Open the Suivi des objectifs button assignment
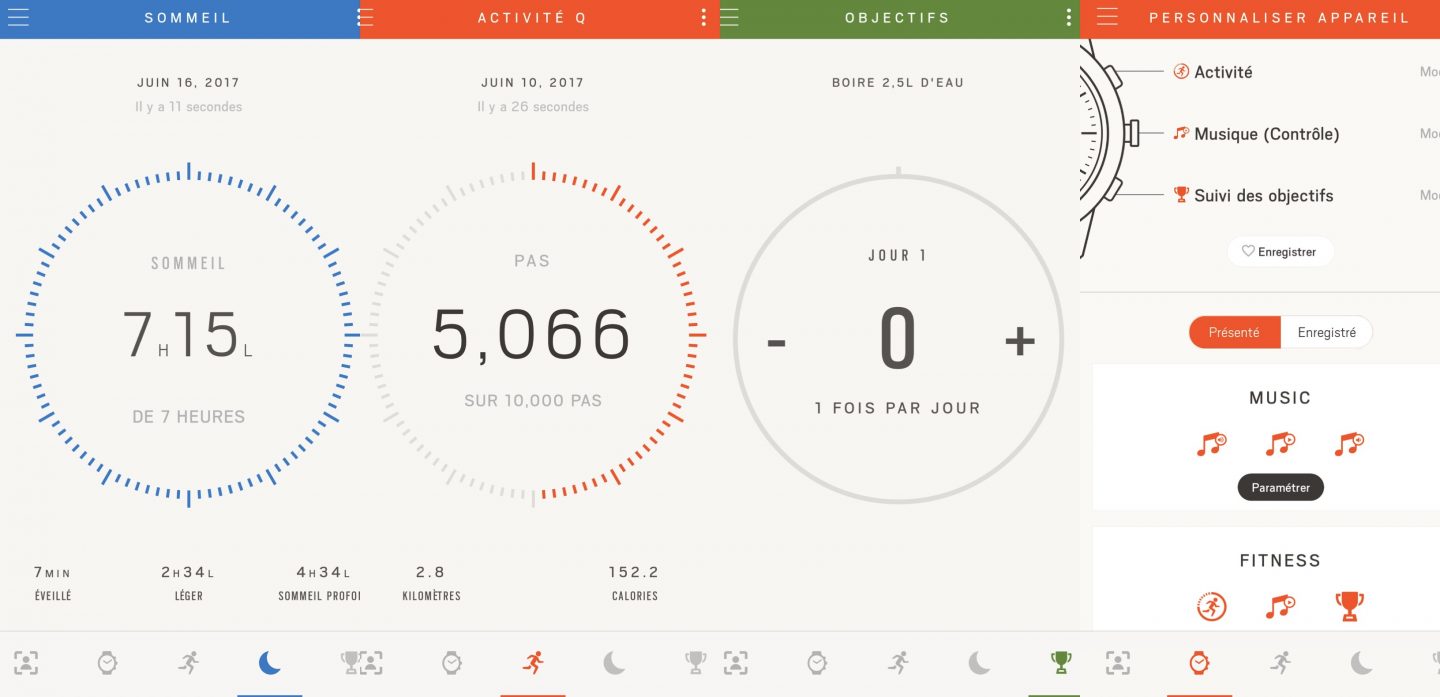 [1262, 196]
